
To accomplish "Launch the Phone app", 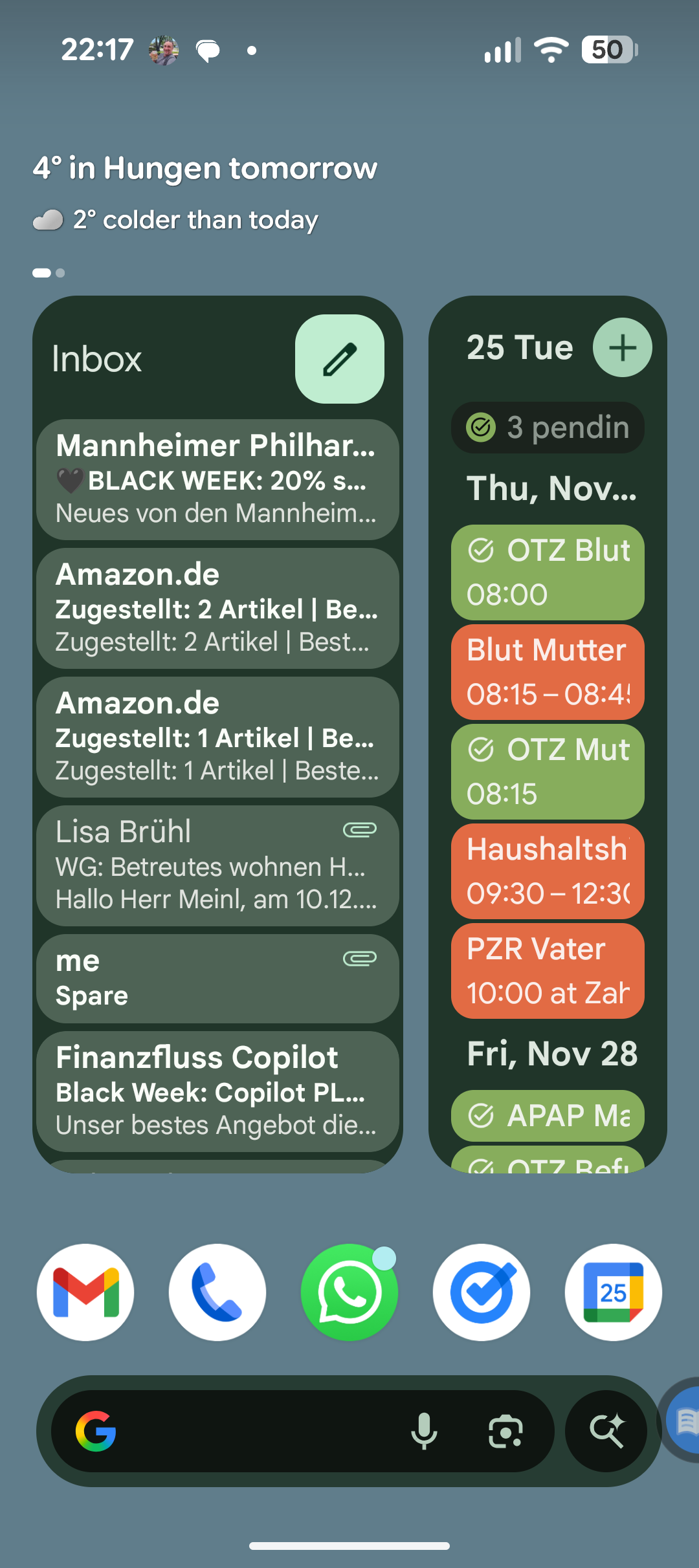I will (217, 1292).
